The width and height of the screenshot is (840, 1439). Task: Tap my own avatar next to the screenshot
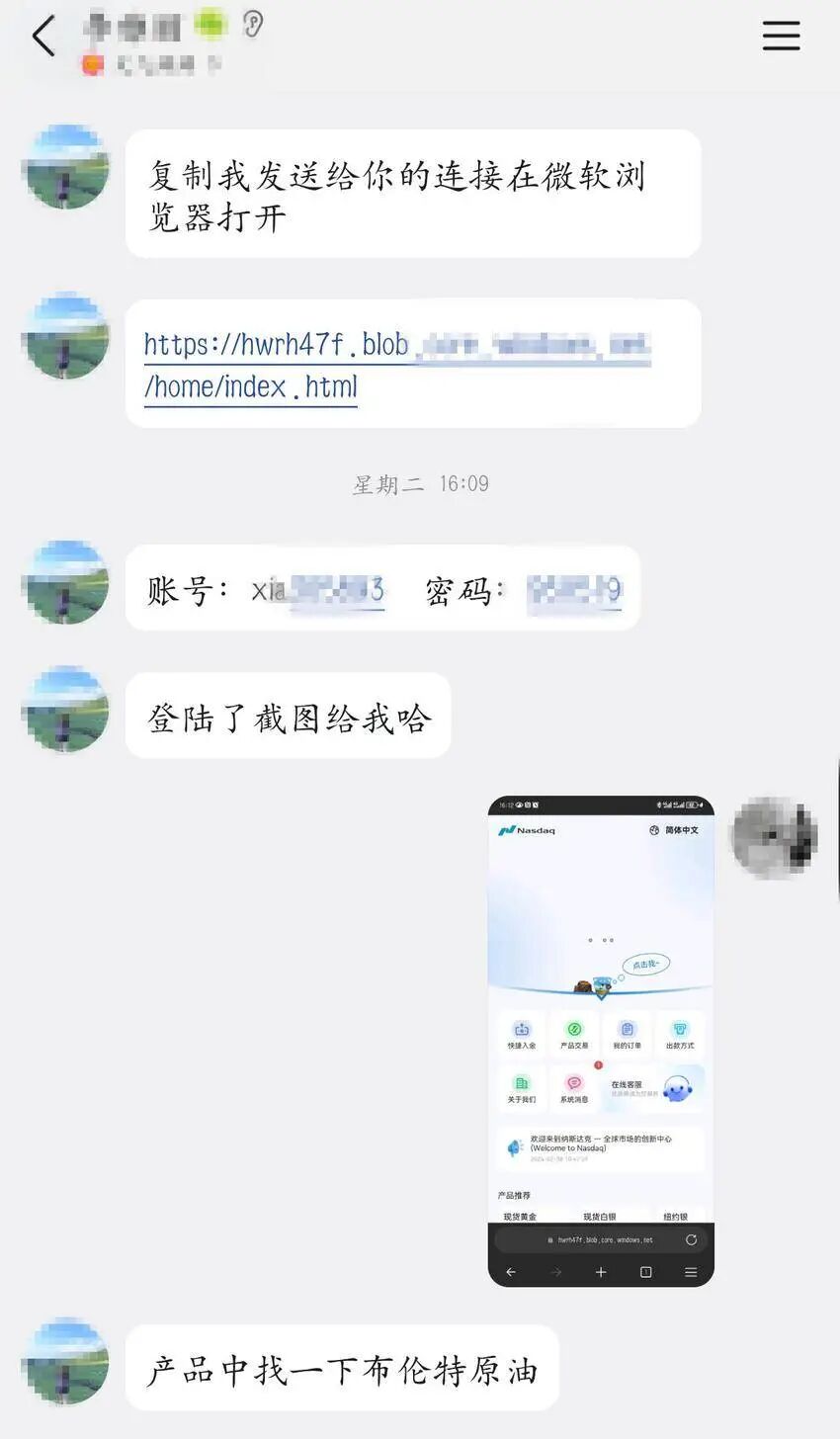point(774,837)
